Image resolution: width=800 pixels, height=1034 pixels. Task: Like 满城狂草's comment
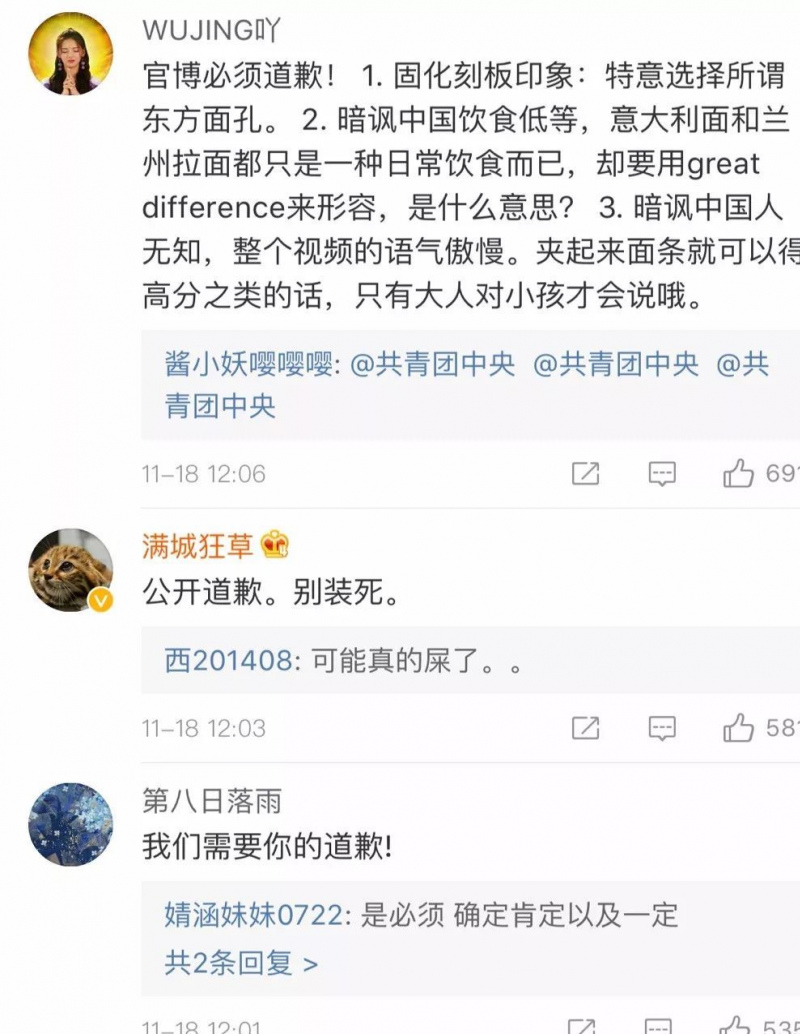click(x=739, y=728)
